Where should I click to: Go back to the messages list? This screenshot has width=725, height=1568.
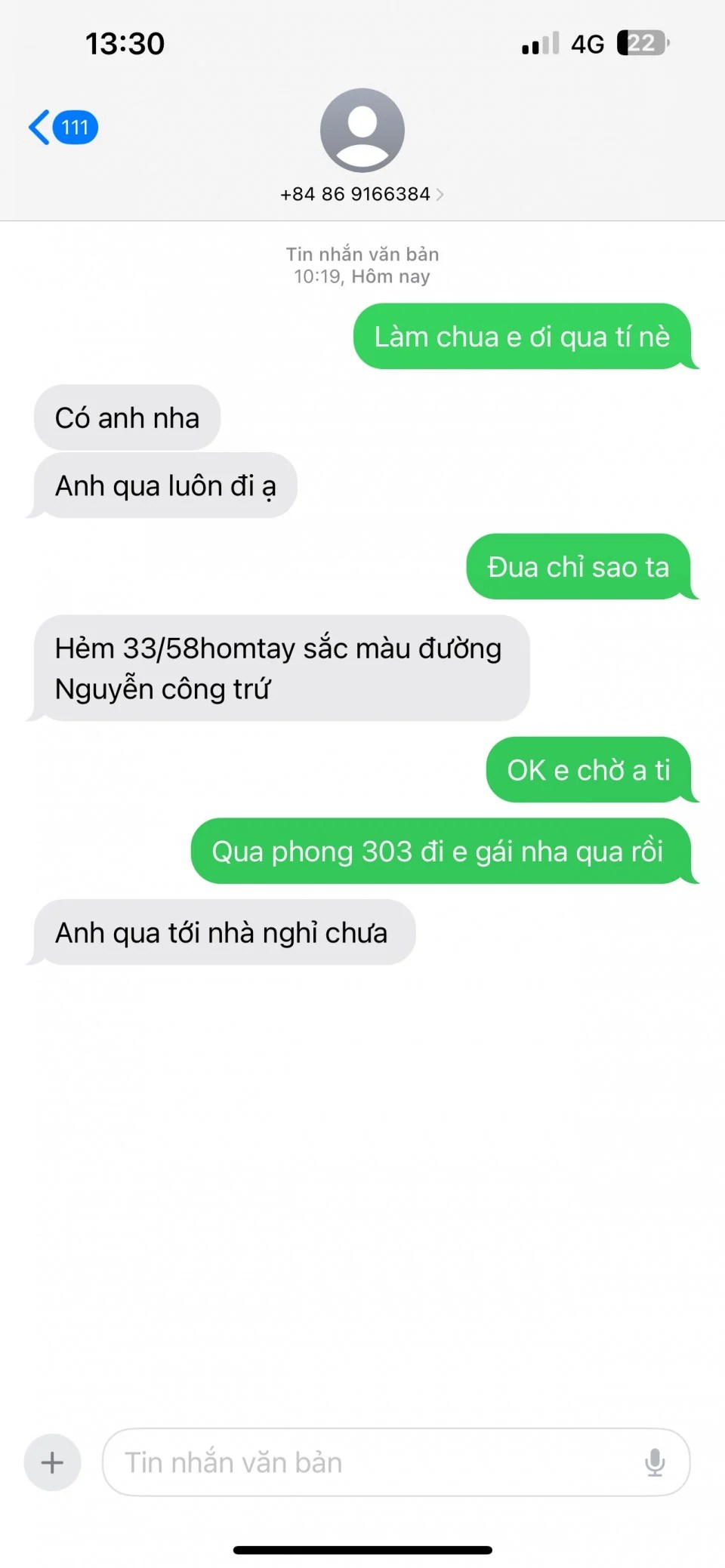click(62, 128)
